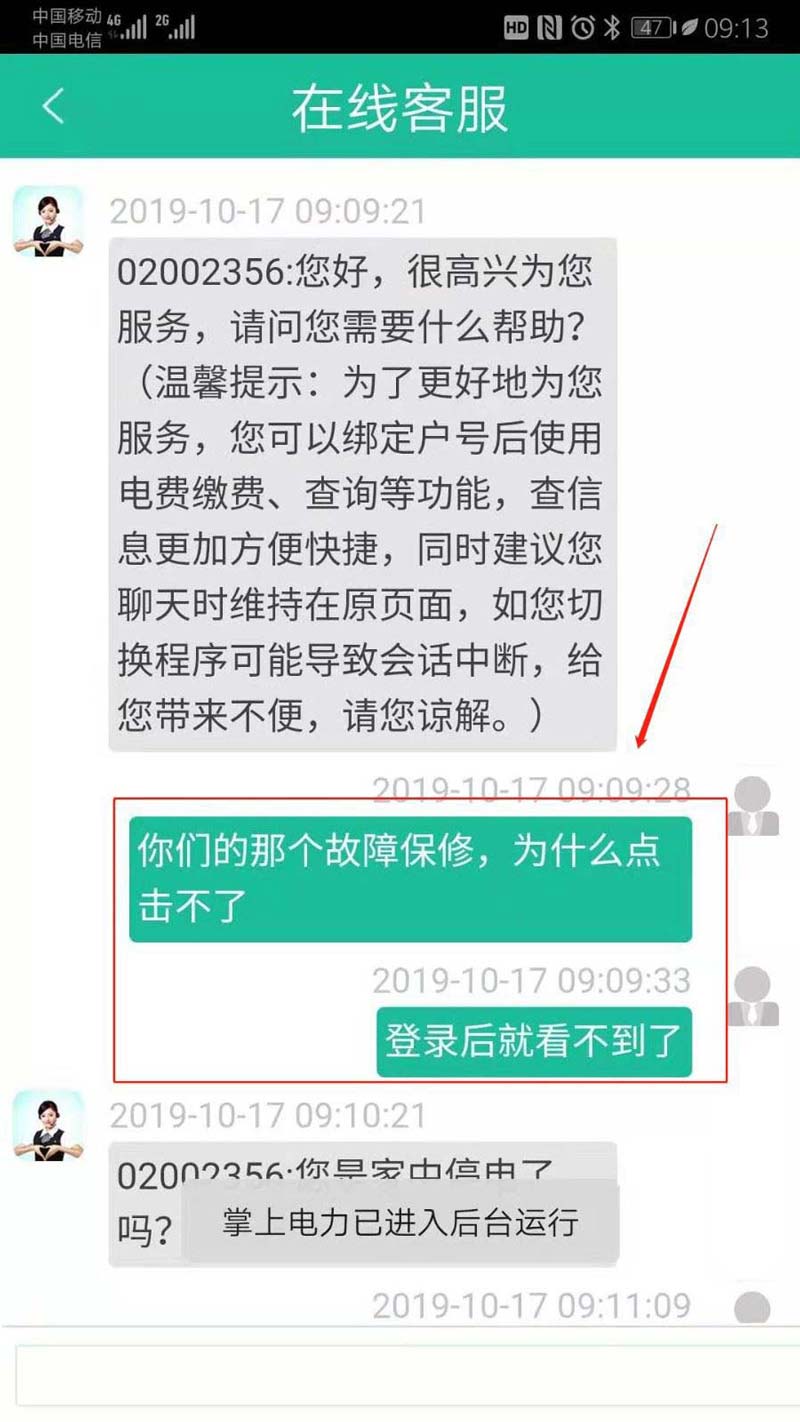Focus the message input field

pyautogui.click(x=400, y=1375)
